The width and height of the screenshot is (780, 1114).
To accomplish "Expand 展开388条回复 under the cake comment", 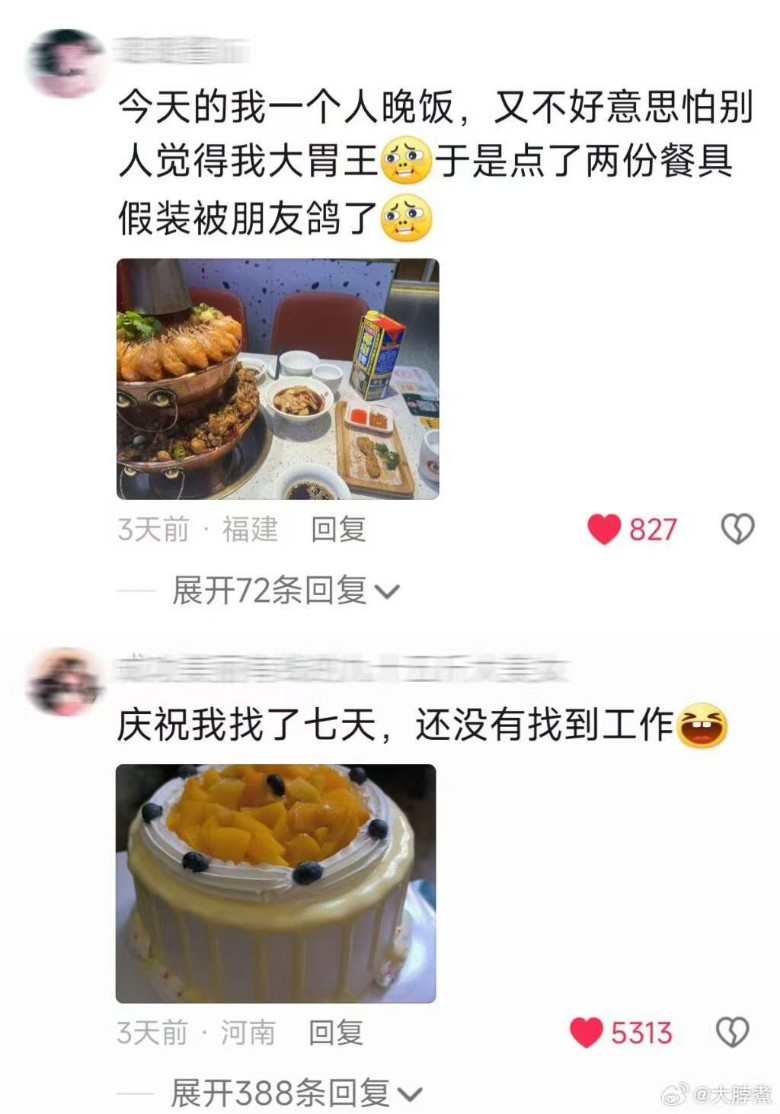I will coord(295,1093).
